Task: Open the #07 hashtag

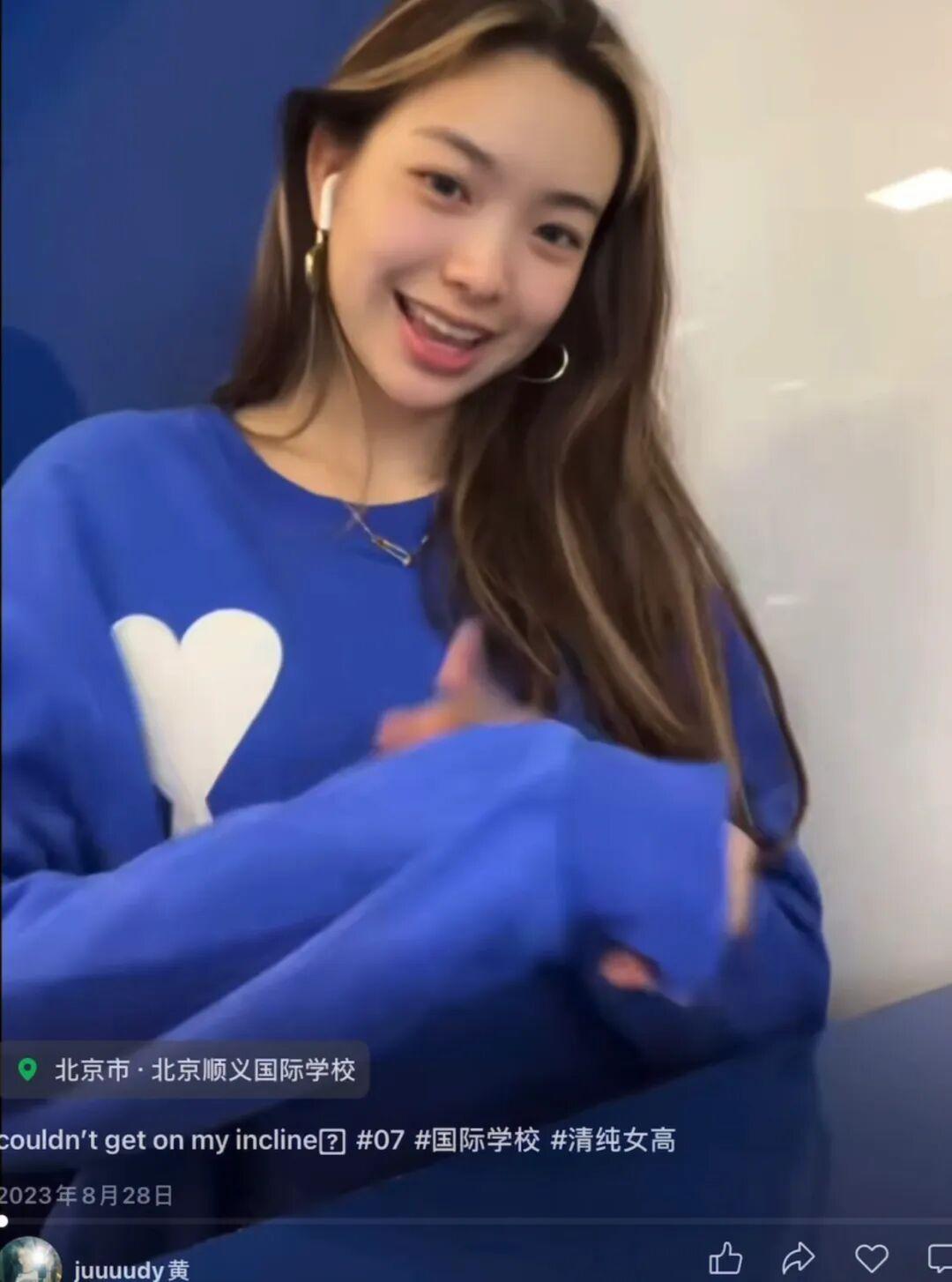Action: pos(380,1140)
